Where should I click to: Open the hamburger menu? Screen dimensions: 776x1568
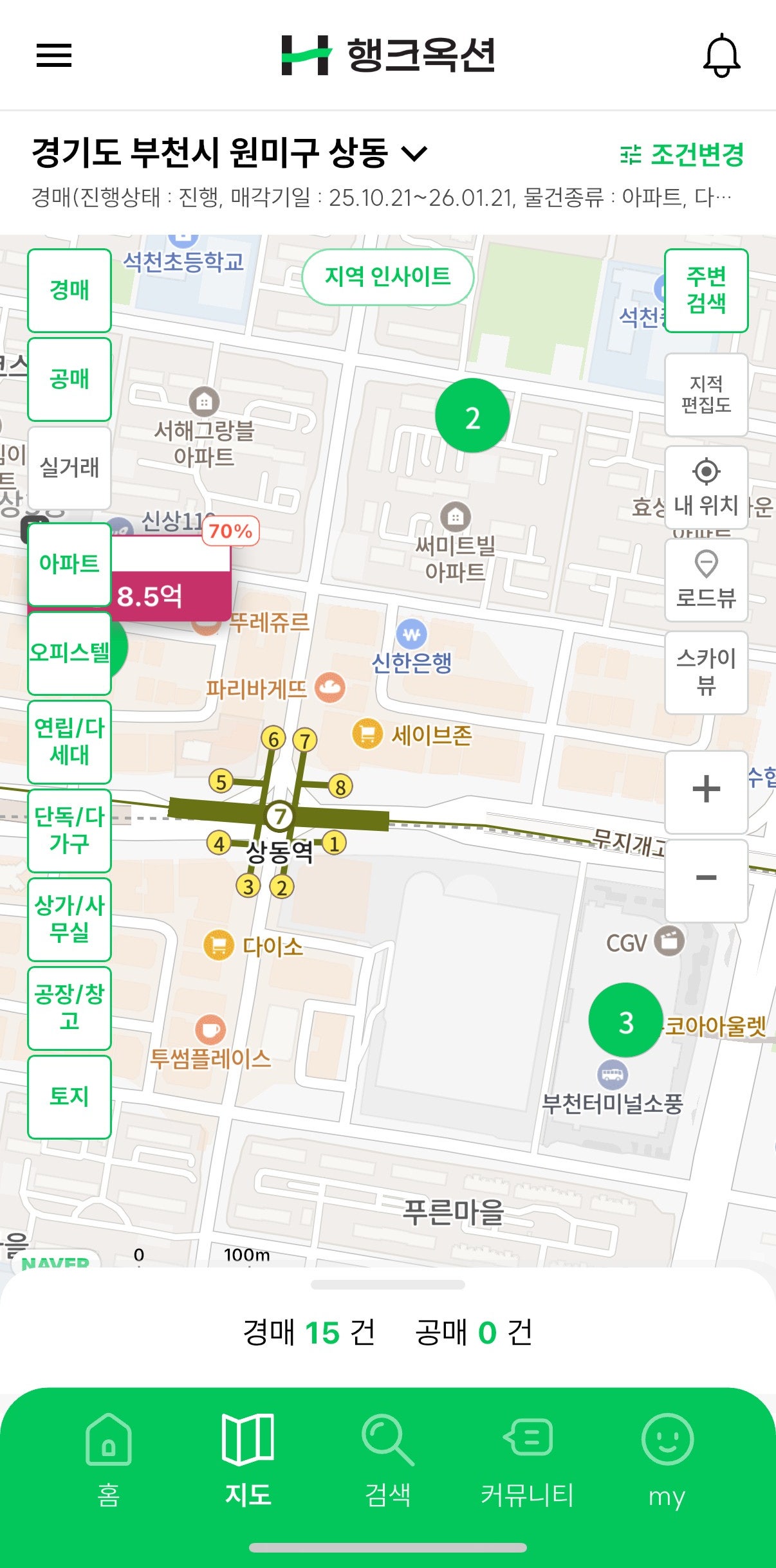point(54,55)
